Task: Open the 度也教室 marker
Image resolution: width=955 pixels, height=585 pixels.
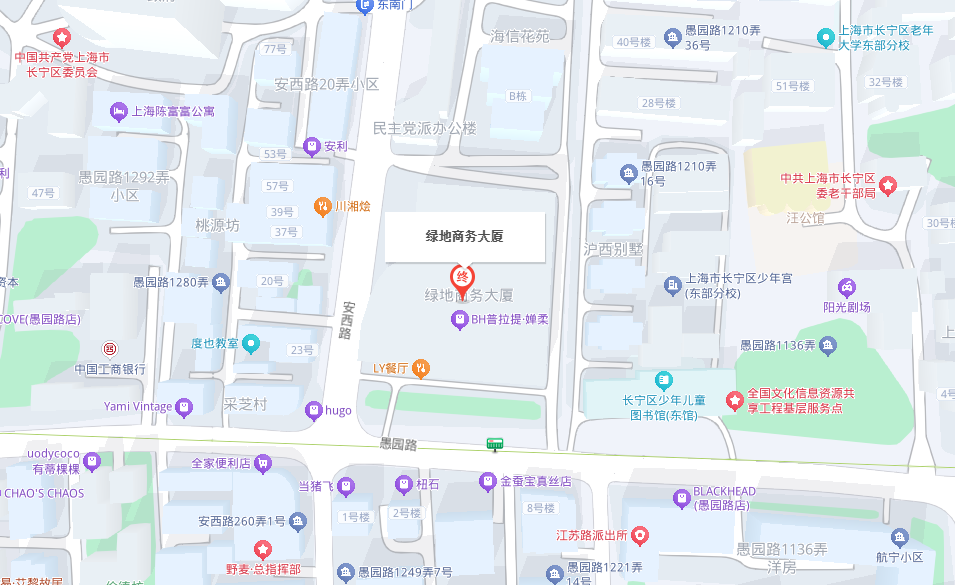Action: 251,343
